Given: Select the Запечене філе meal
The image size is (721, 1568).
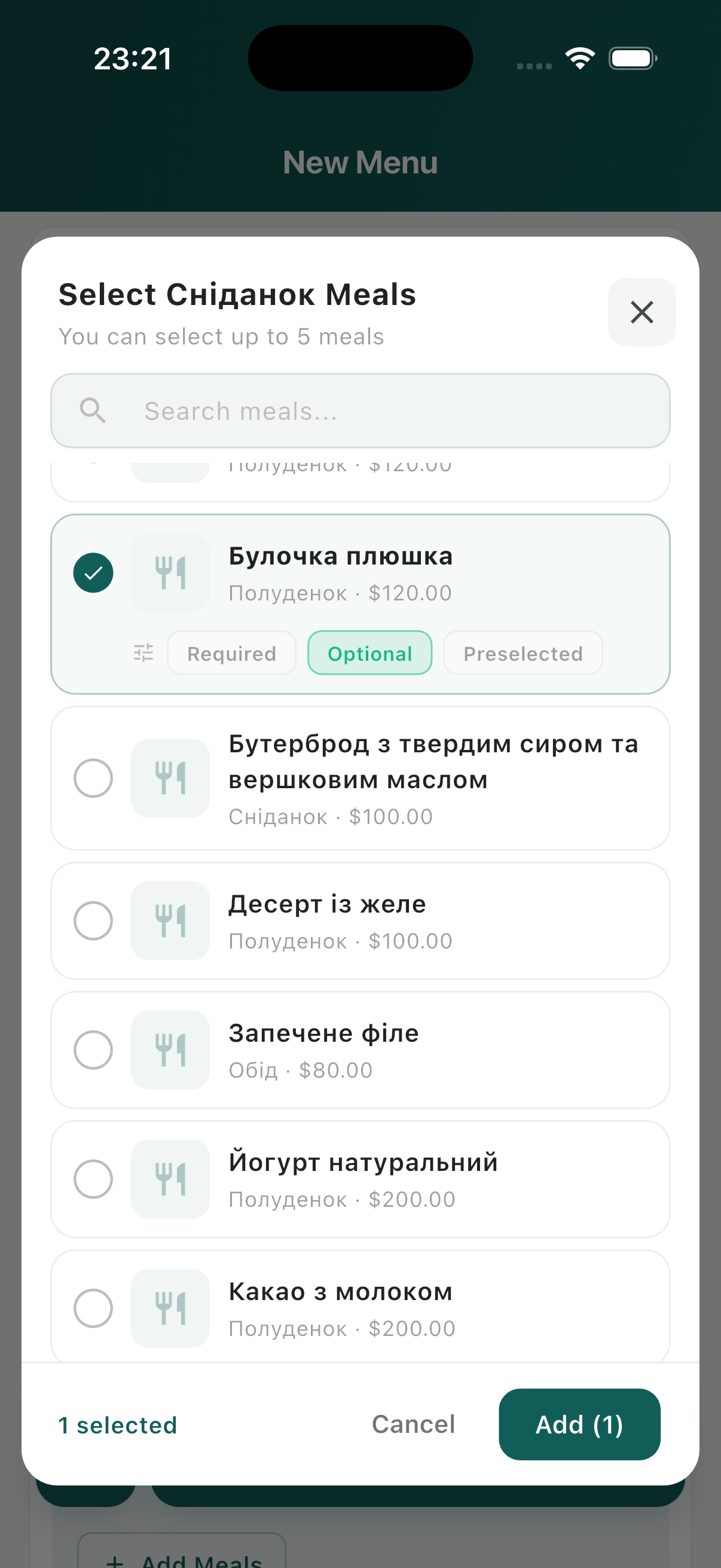Looking at the screenshot, I should coord(93,1050).
